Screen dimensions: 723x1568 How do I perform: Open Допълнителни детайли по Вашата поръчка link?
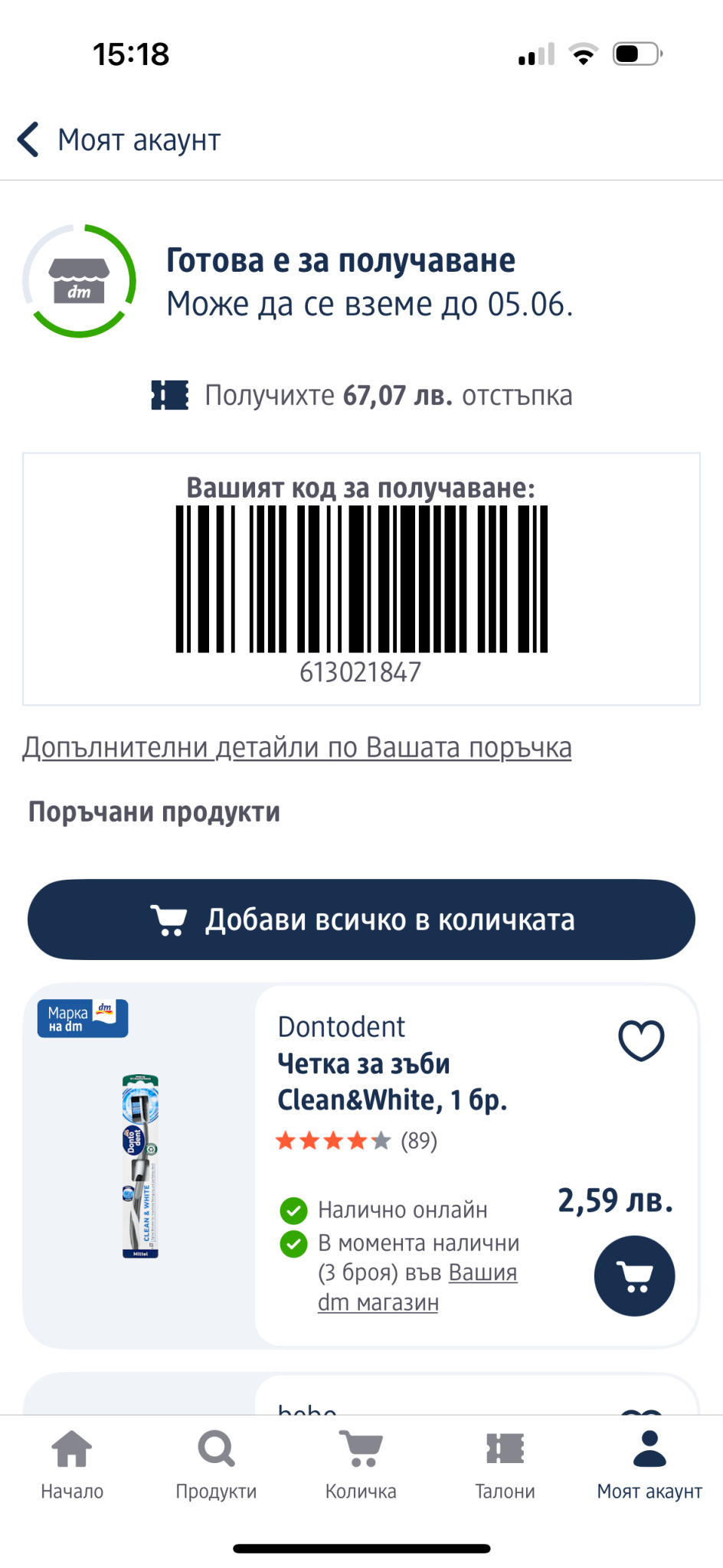(x=296, y=747)
